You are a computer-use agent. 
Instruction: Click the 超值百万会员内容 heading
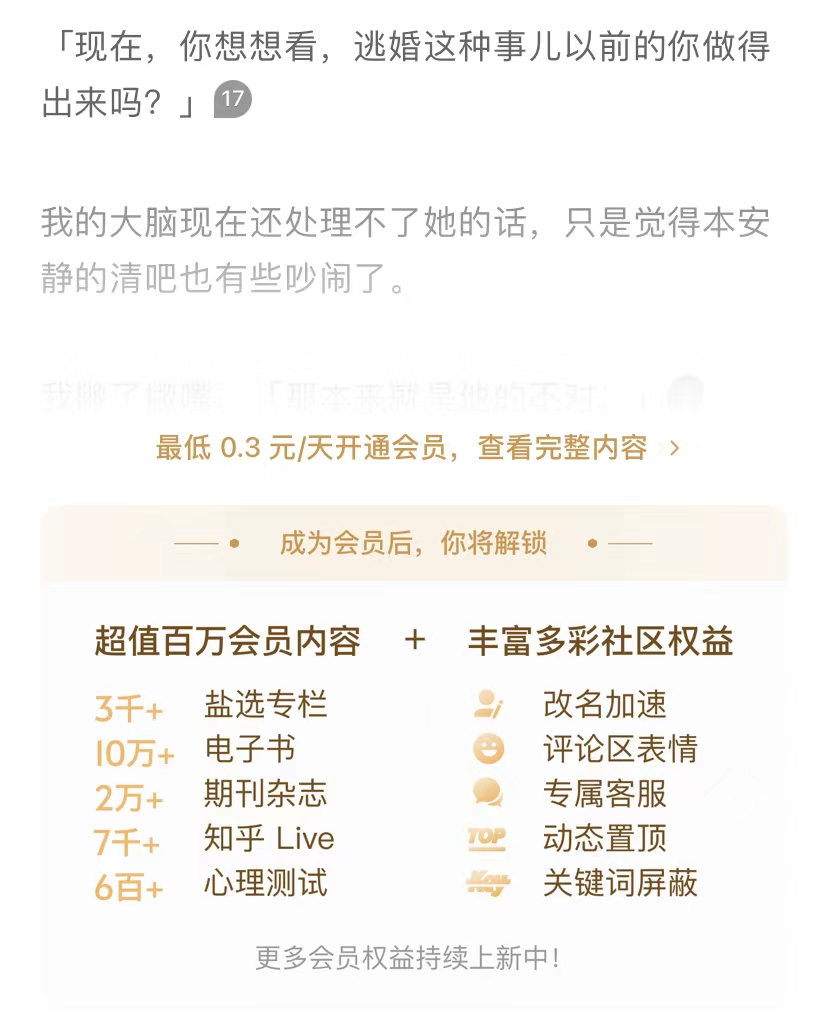pos(229,643)
